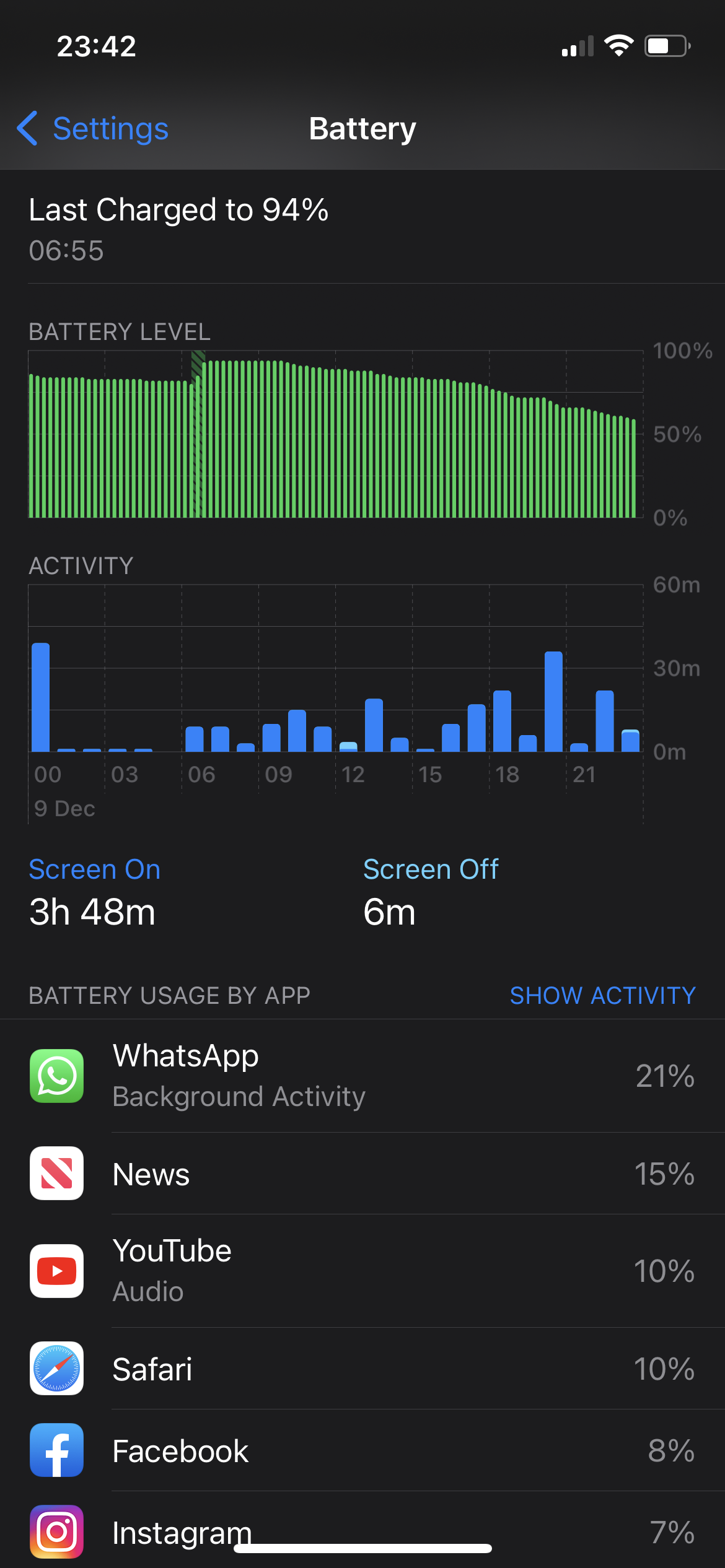725x1568 pixels.
Task: Choose Safari in app usage list
Action: [x=362, y=1369]
